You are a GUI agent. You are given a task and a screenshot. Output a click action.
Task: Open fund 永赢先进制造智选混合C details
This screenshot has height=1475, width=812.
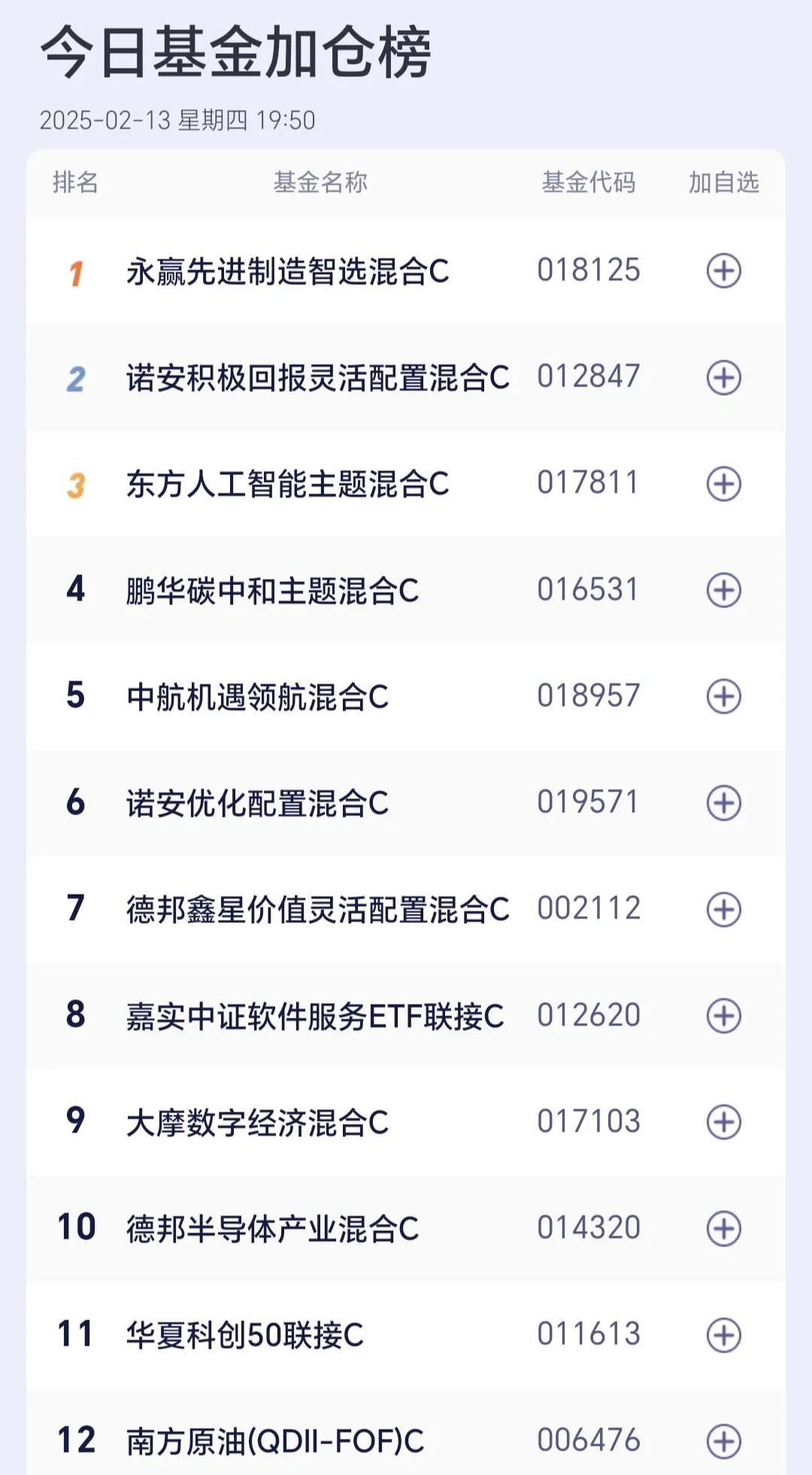(x=286, y=272)
